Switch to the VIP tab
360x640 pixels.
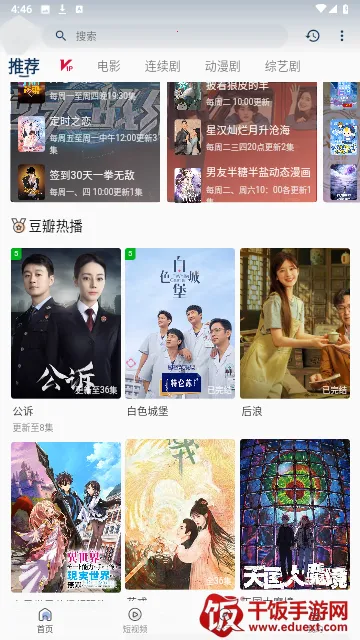point(67,66)
